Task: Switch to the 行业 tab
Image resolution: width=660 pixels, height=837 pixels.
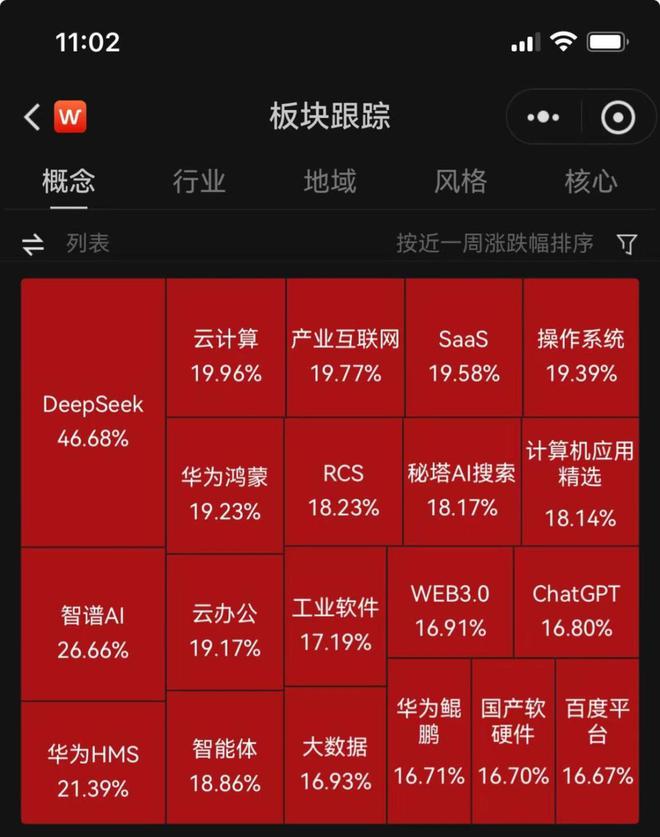Action: [199, 181]
